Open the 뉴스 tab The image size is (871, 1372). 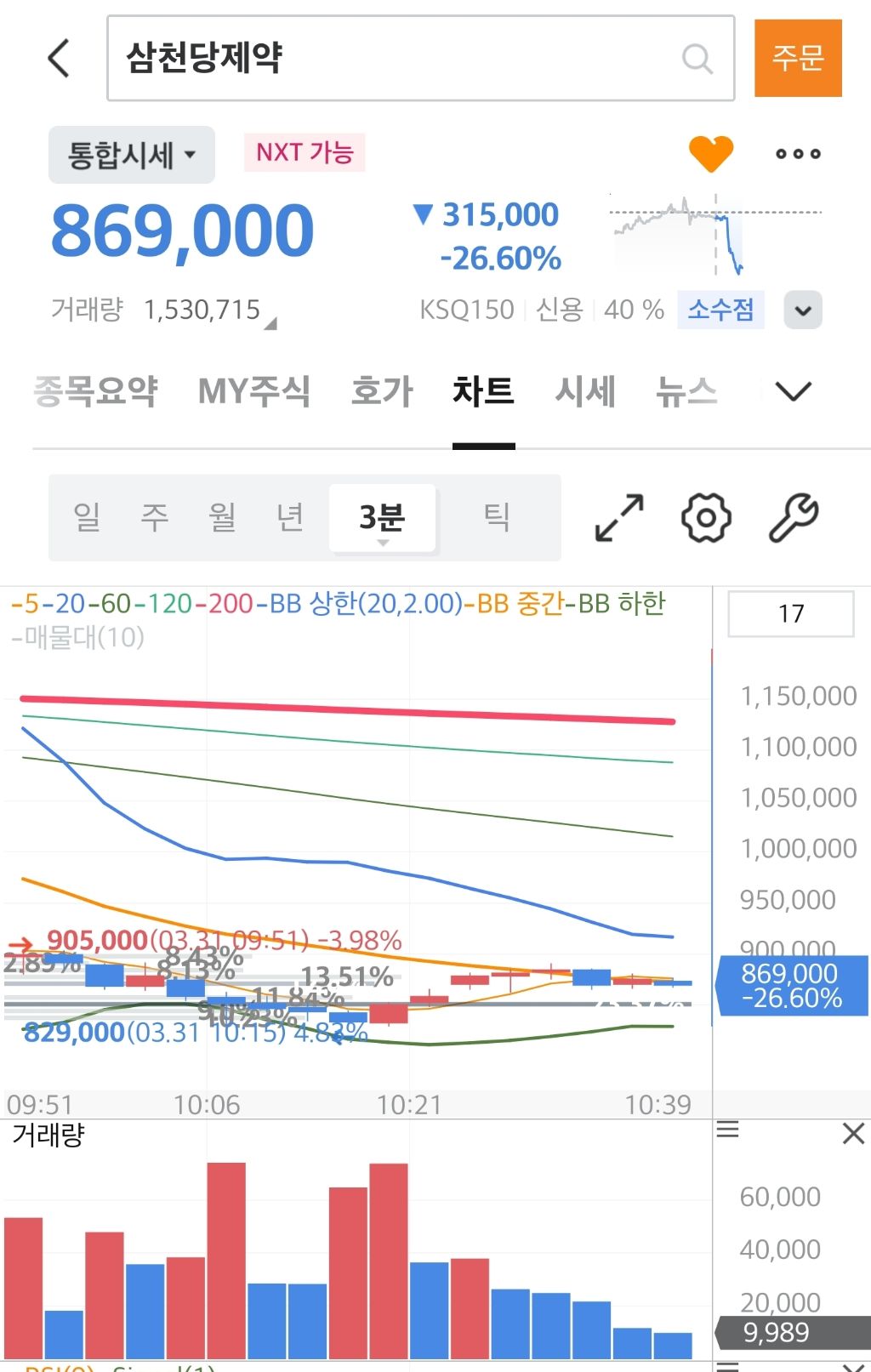click(x=686, y=391)
